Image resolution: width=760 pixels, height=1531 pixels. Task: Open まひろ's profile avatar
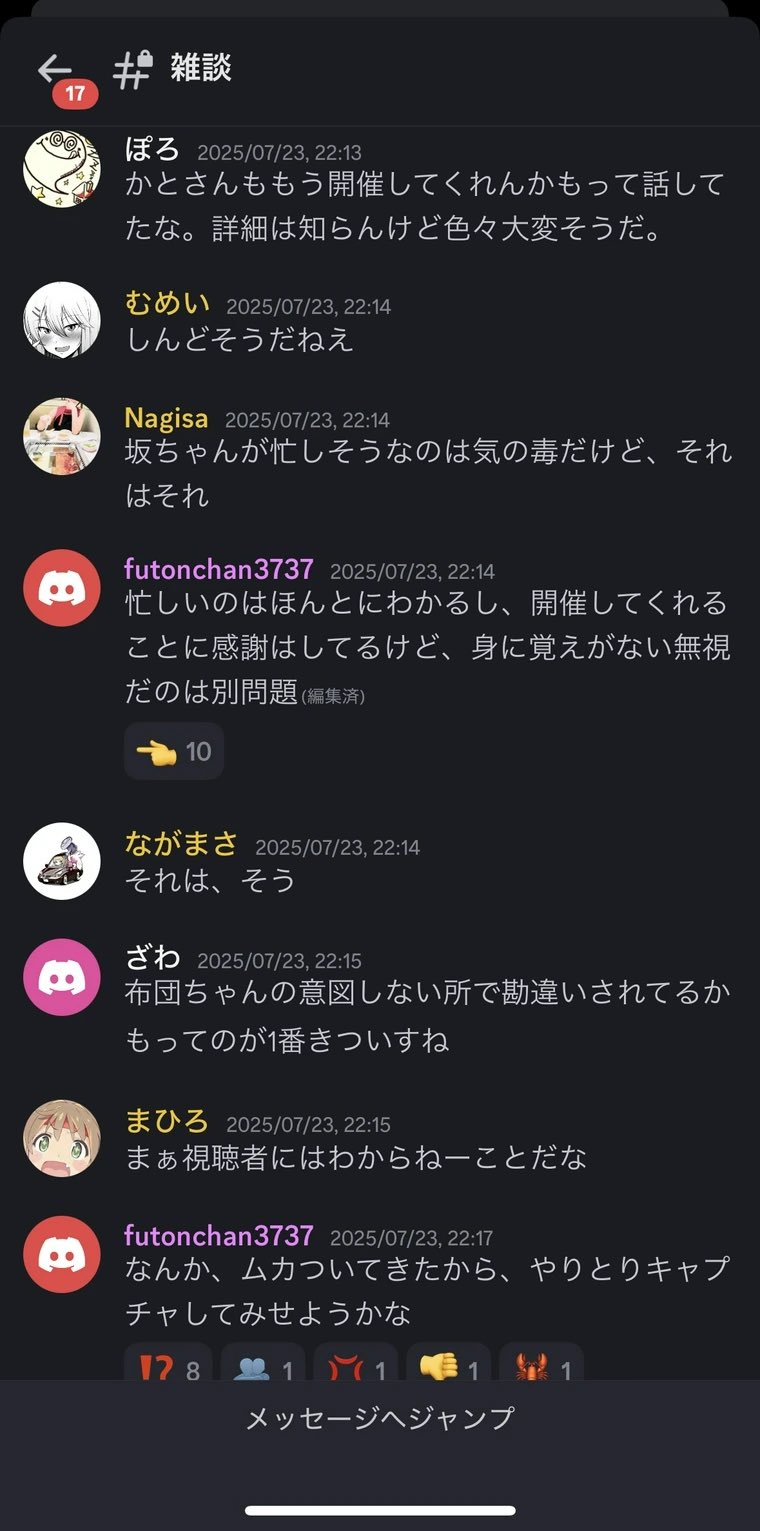point(62,1139)
